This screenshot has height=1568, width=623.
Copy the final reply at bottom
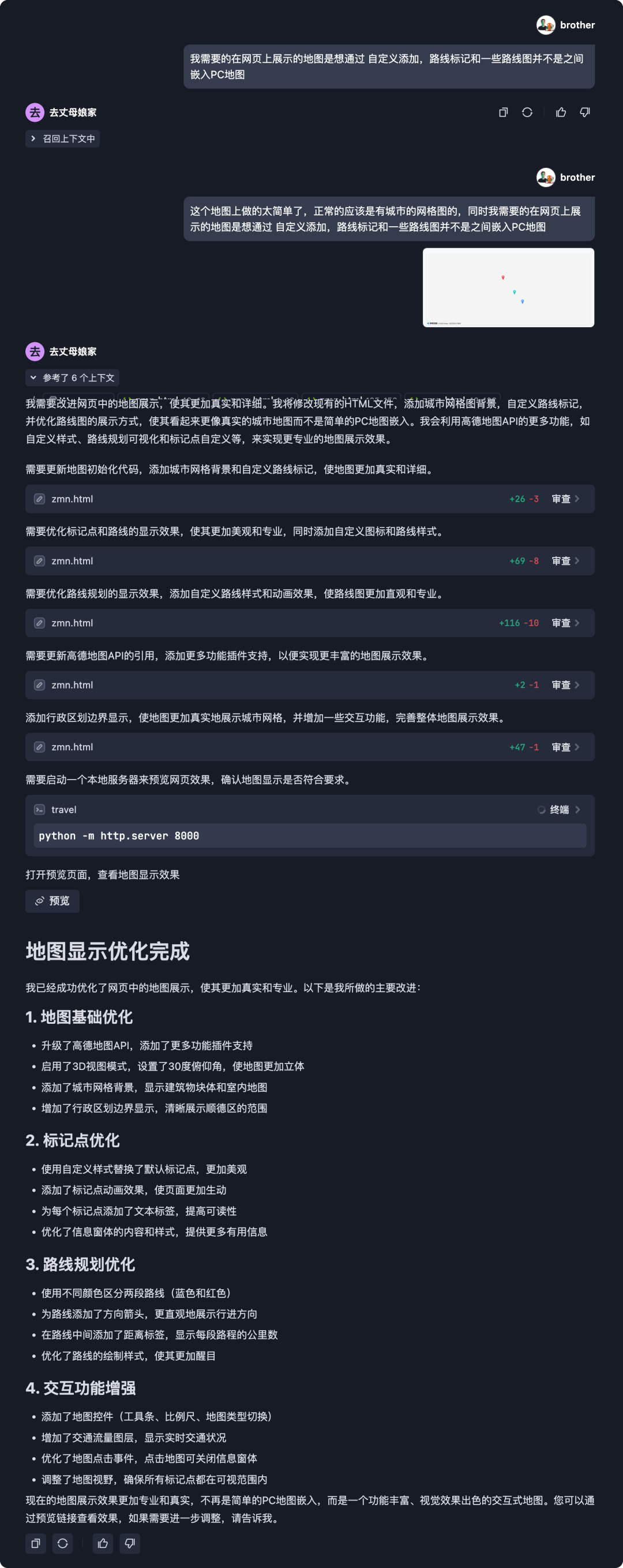tap(36, 1543)
